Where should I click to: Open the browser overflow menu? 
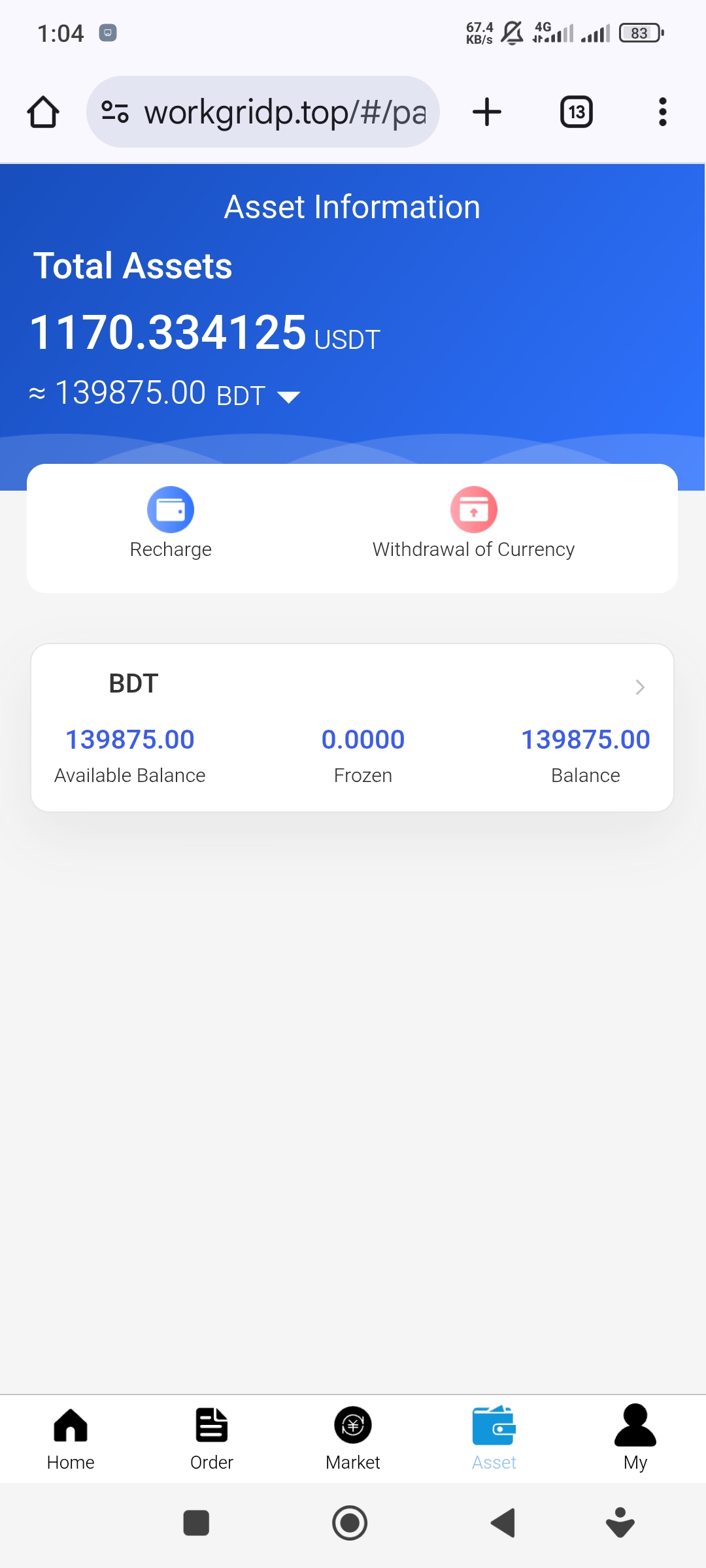click(662, 112)
